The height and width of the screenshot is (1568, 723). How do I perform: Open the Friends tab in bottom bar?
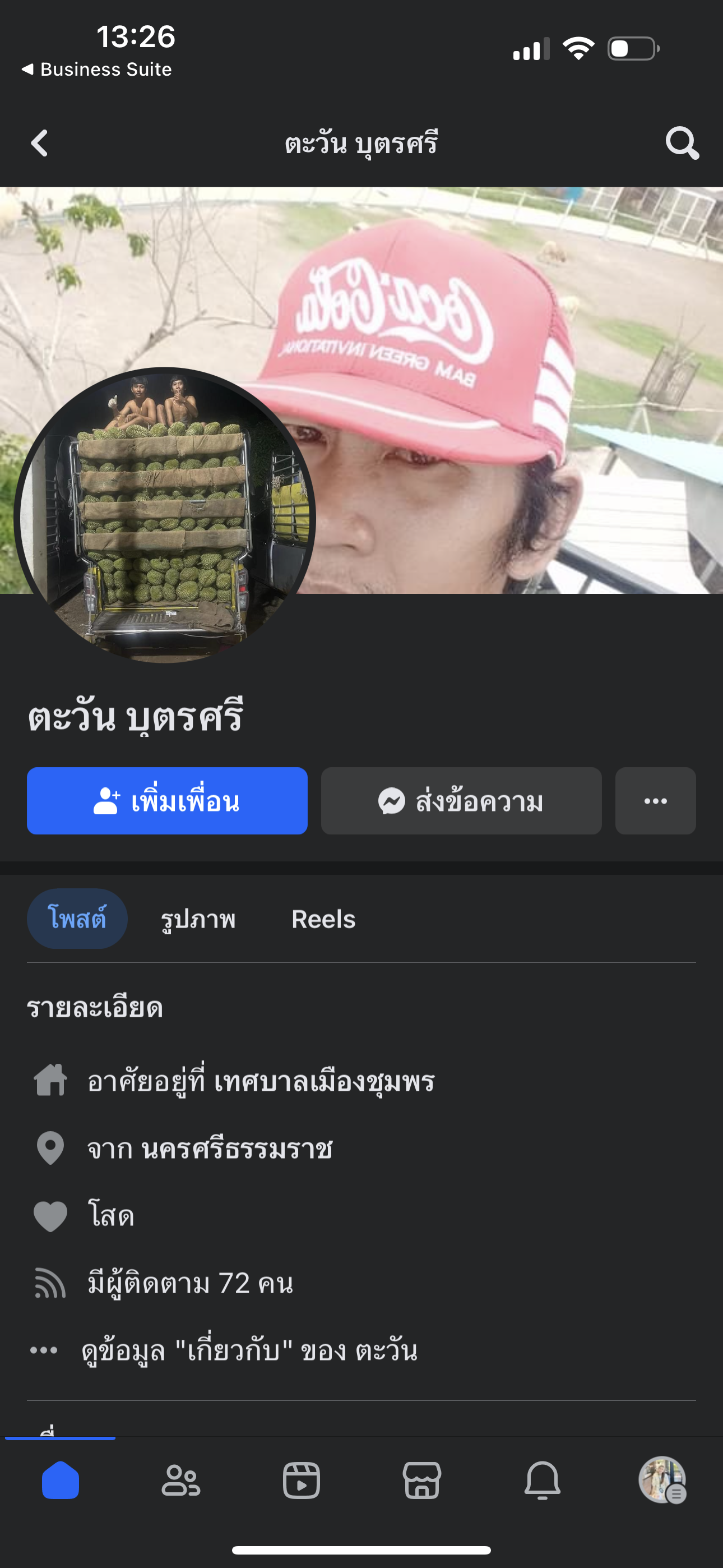(180, 1481)
